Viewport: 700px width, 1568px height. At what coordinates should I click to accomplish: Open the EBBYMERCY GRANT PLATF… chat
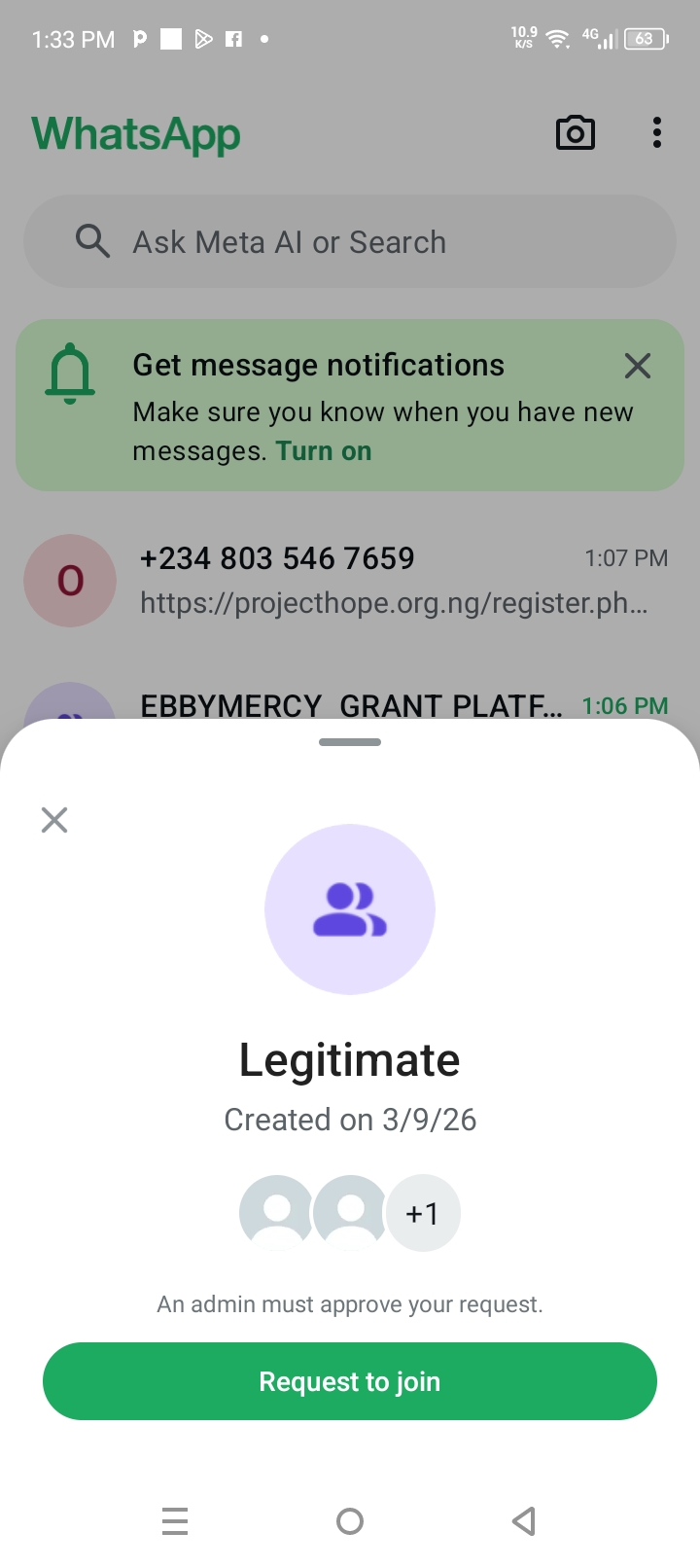tap(350, 704)
